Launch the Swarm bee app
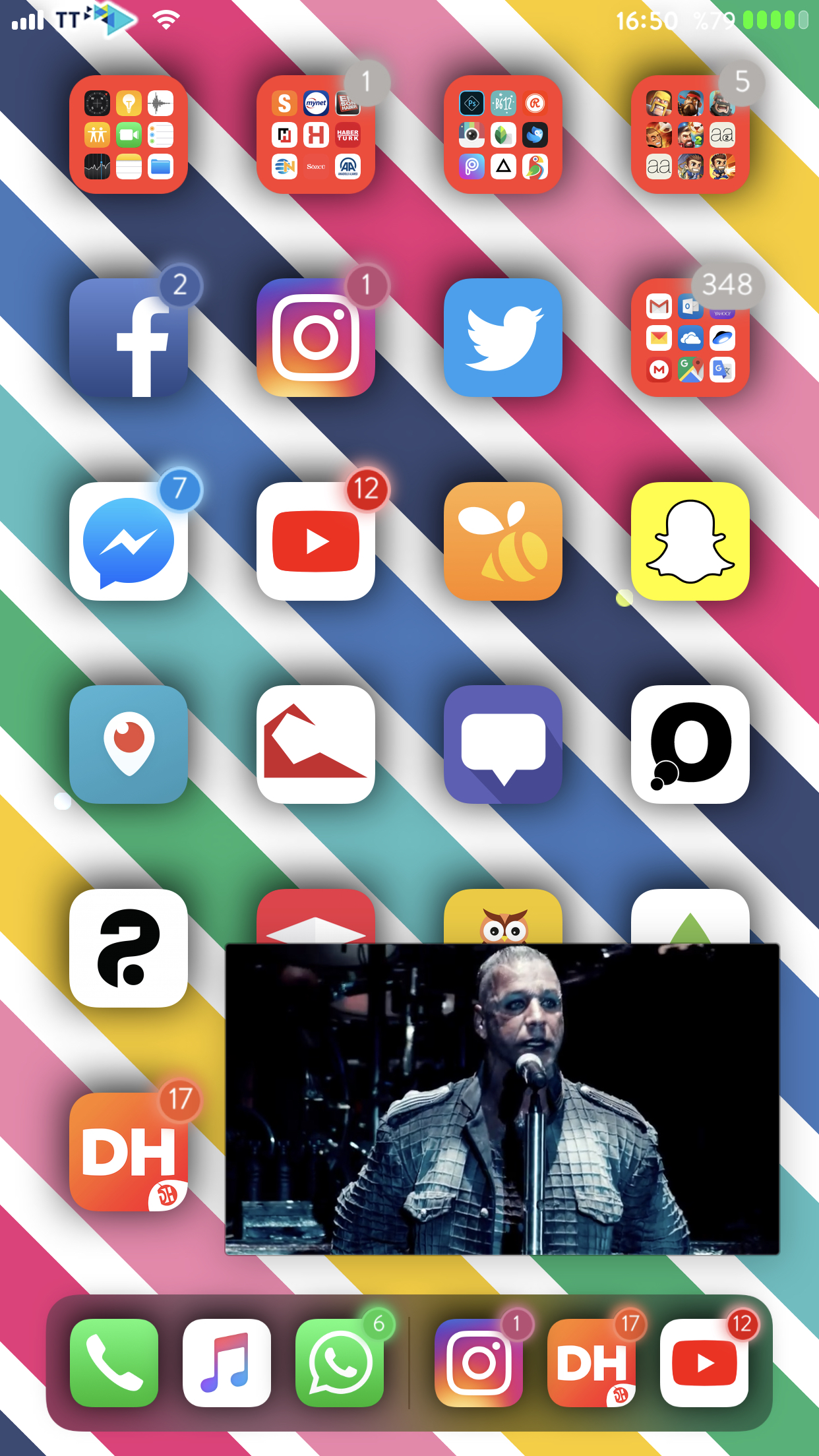The height and width of the screenshot is (1456, 819). (x=503, y=541)
